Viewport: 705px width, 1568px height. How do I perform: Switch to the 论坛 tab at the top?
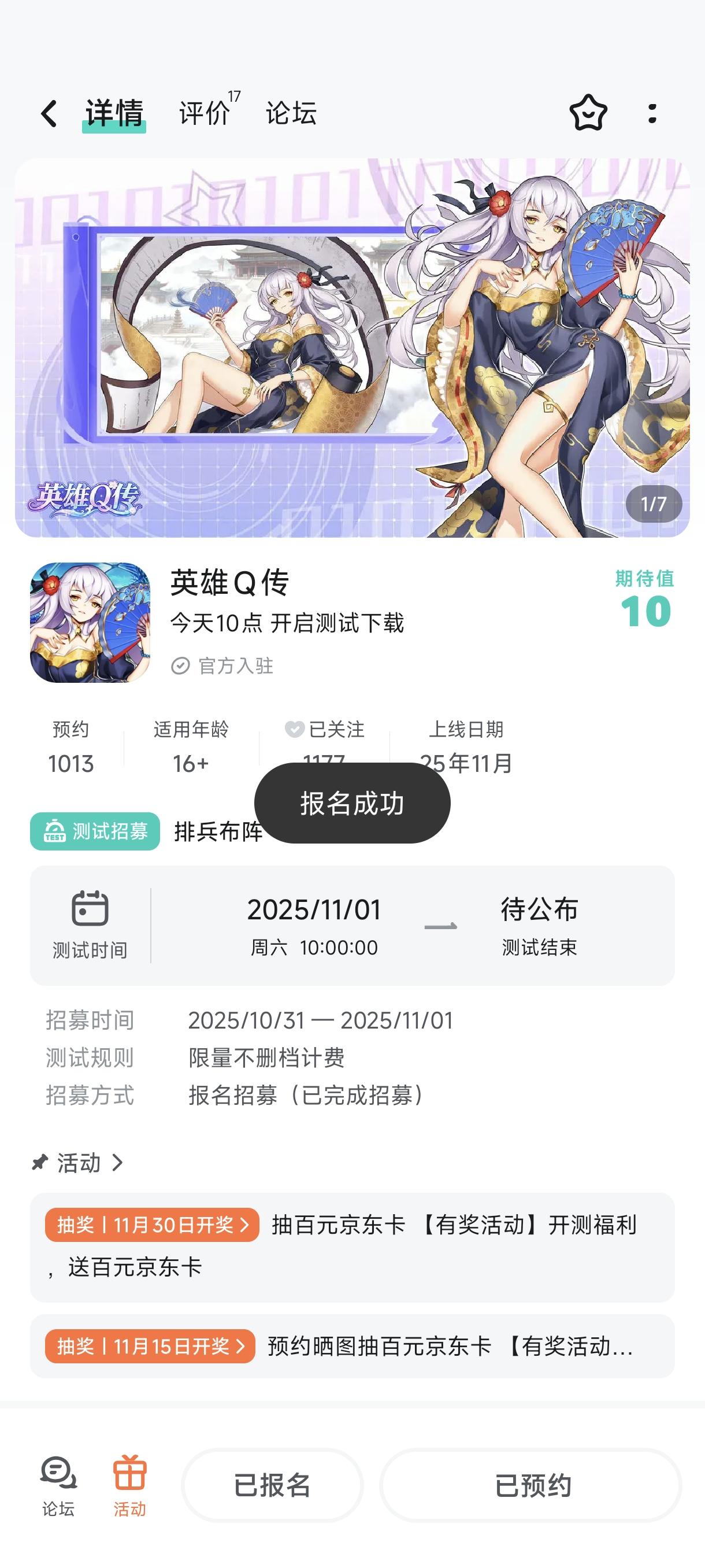tap(292, 113)
